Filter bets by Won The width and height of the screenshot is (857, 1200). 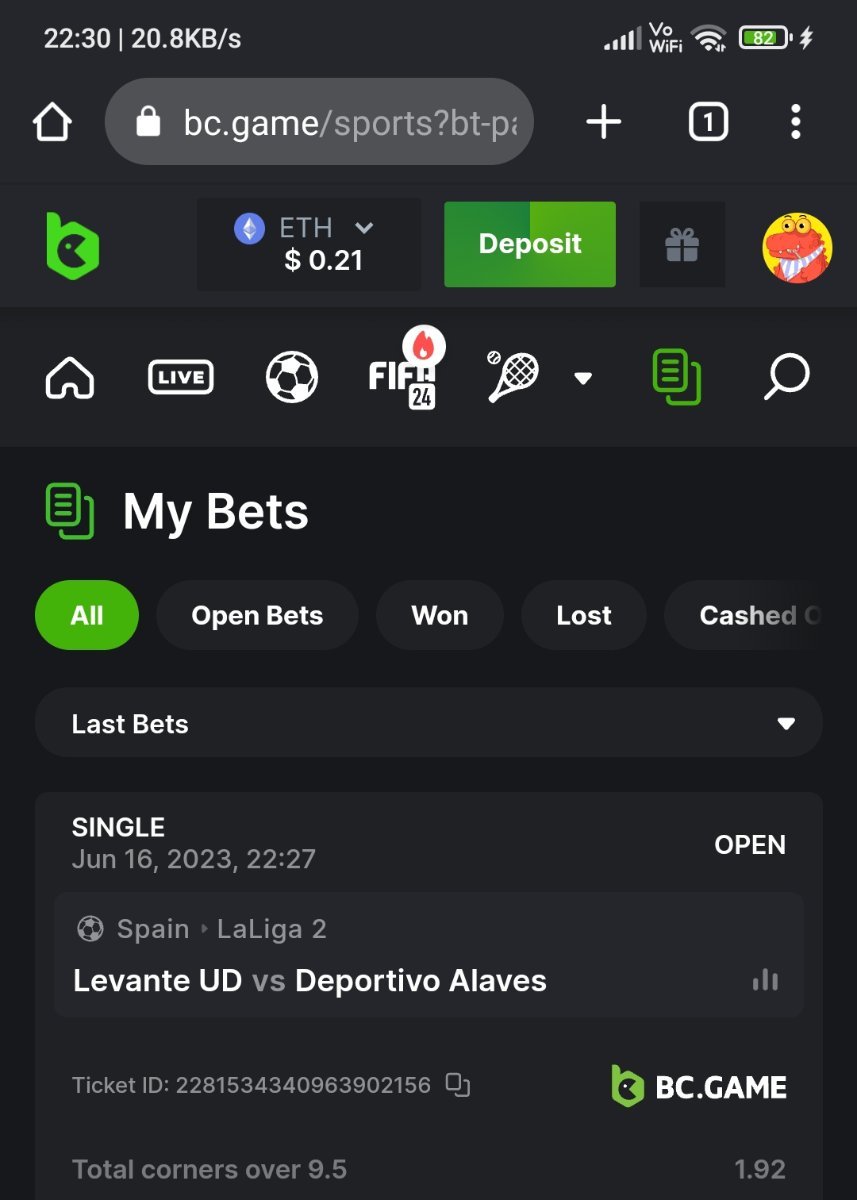(439, 615)
